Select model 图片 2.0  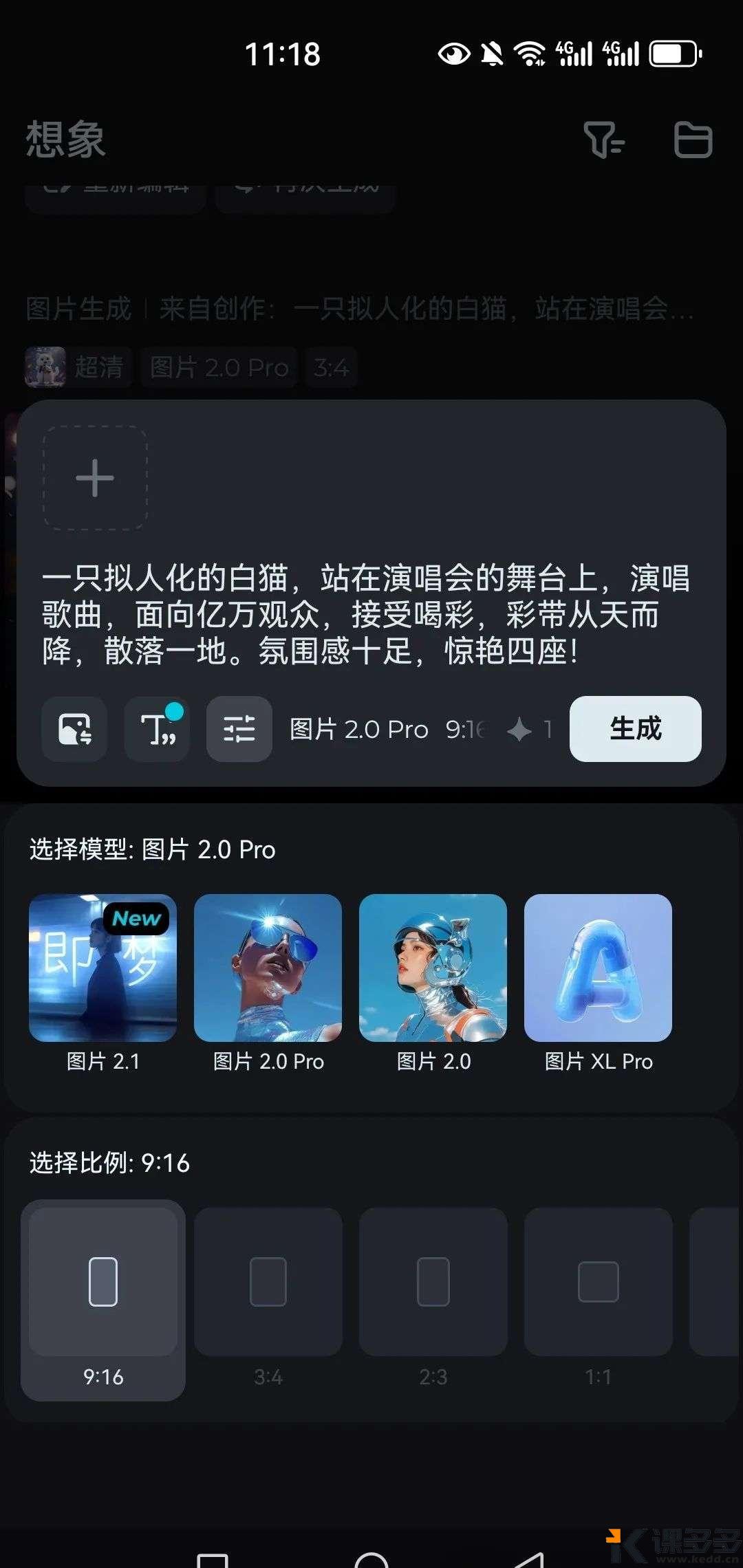click(433, 968)
